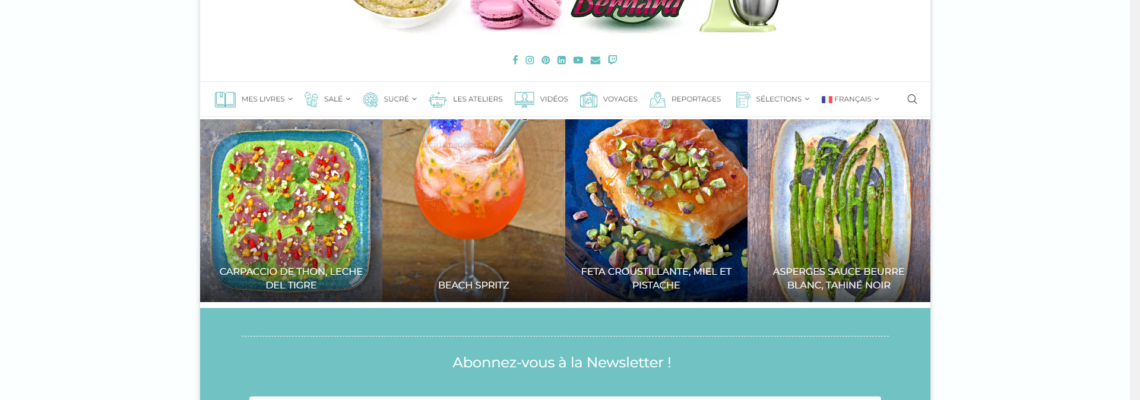Go to the YouTube channel
Screen dimensions: 1140x400
point(578,60)
